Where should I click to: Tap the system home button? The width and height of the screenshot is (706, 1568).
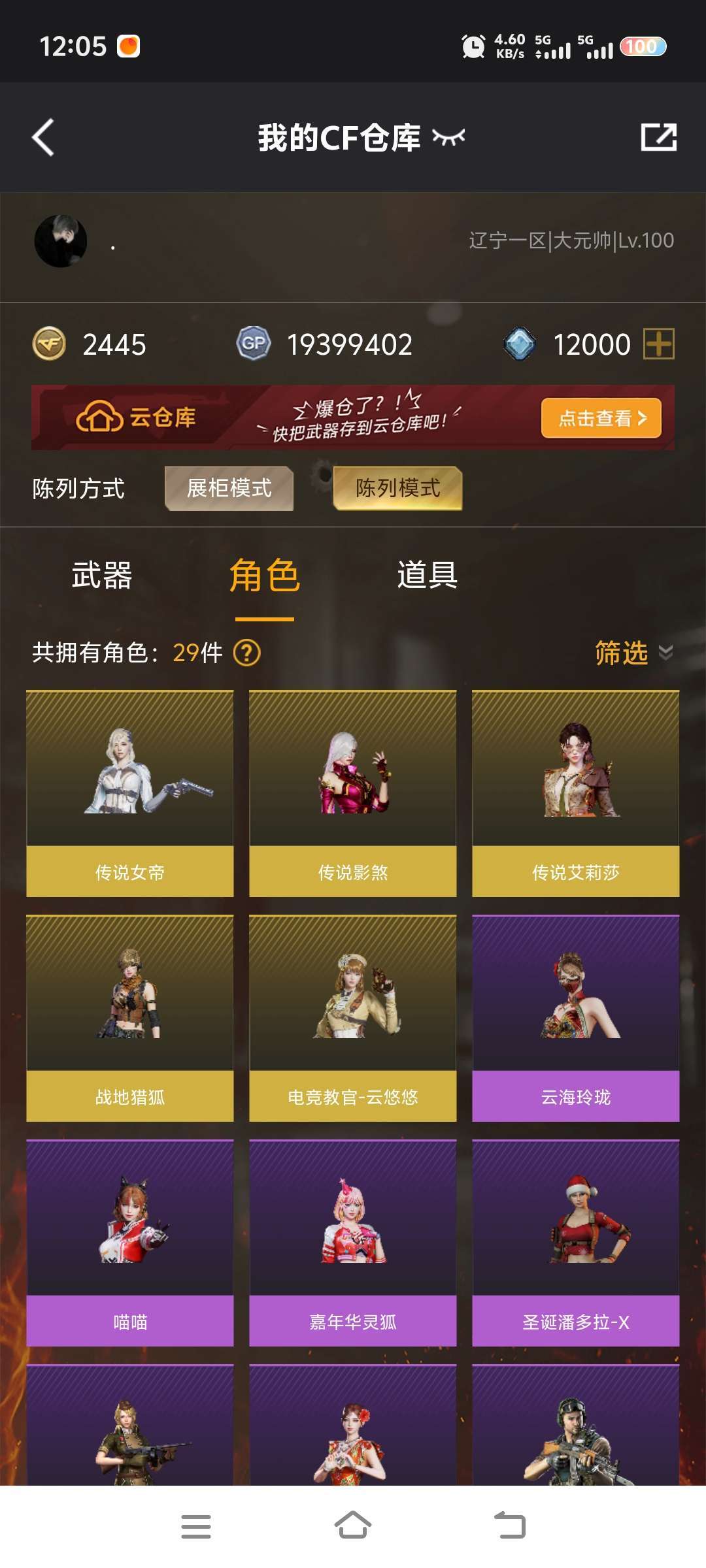point(353,1526)
